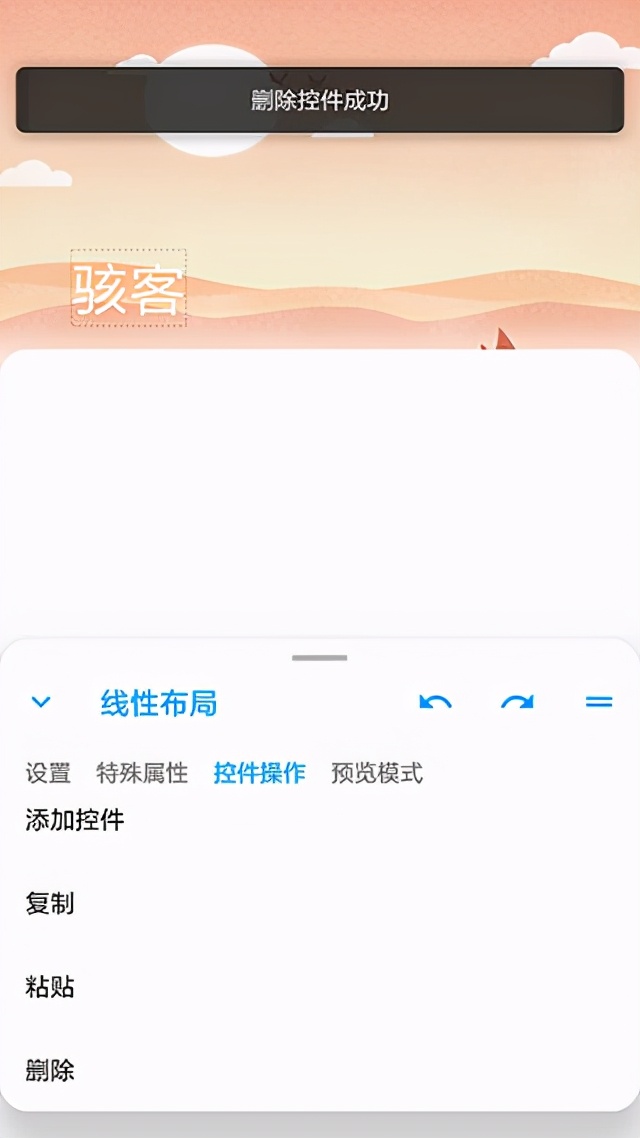This screenshot has width=640, height=1138.
Task: Open the menu icon beside redo
Action: [599, 702]
